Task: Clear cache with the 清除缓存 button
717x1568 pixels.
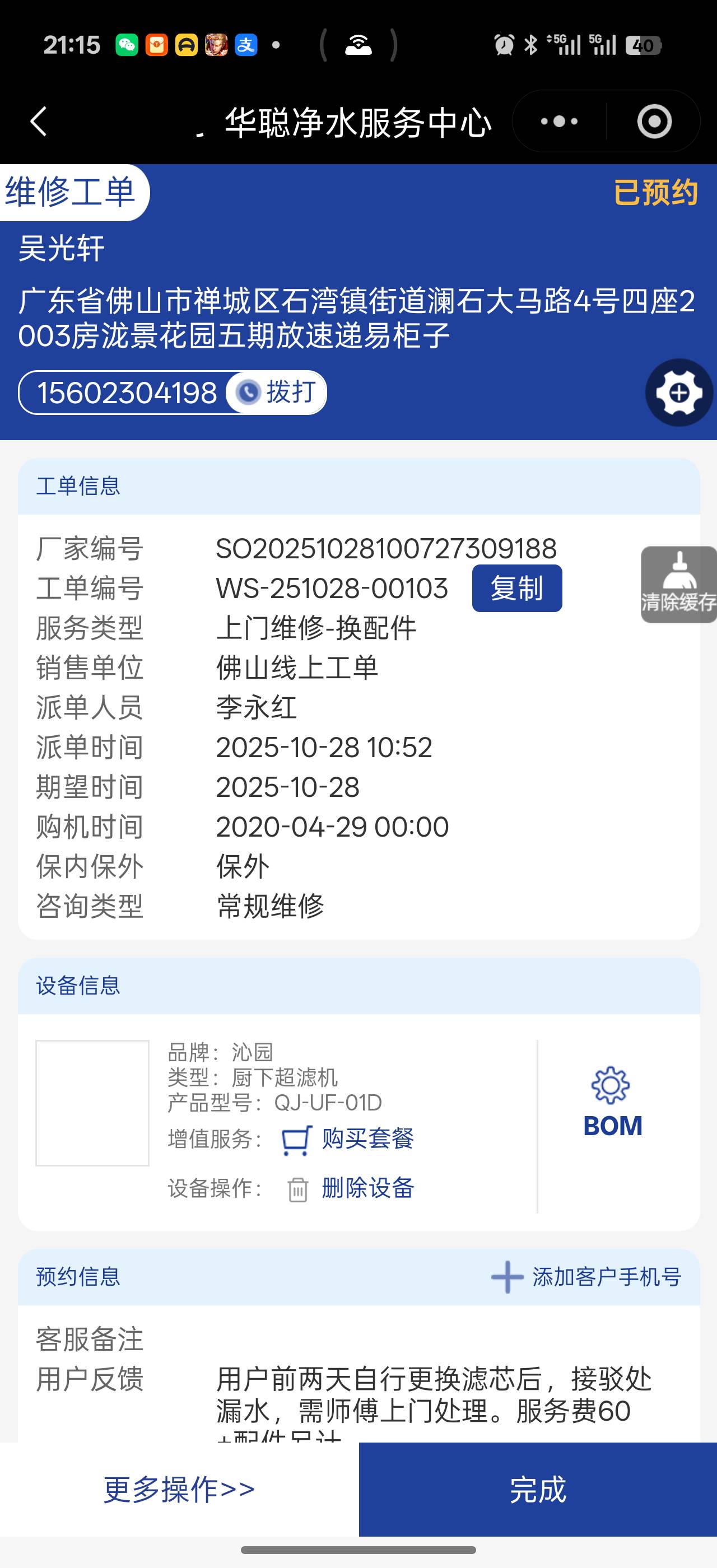Action: click(679, 584)
